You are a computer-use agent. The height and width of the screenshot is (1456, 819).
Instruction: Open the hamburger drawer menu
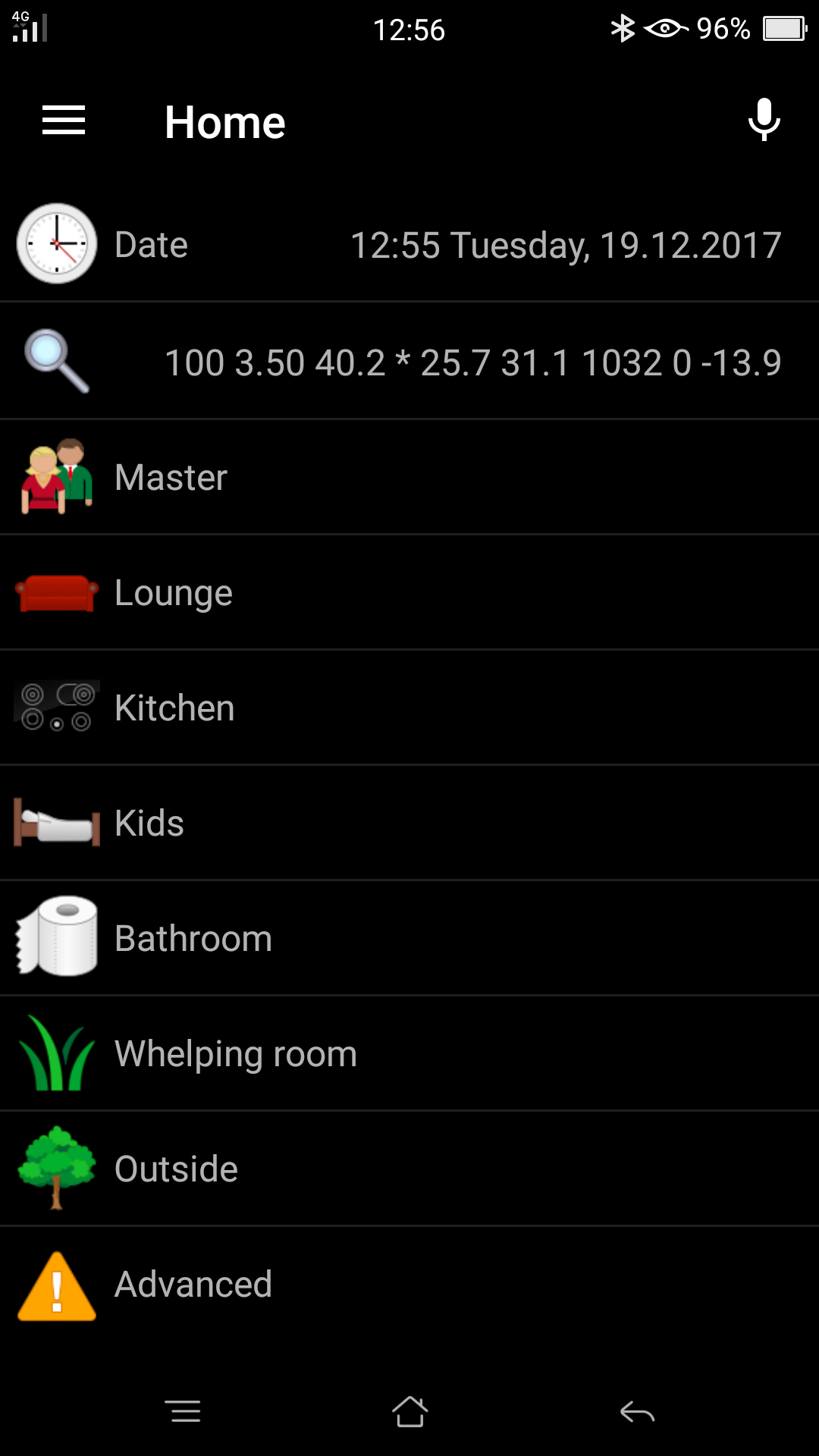click(x=64, y=121)
